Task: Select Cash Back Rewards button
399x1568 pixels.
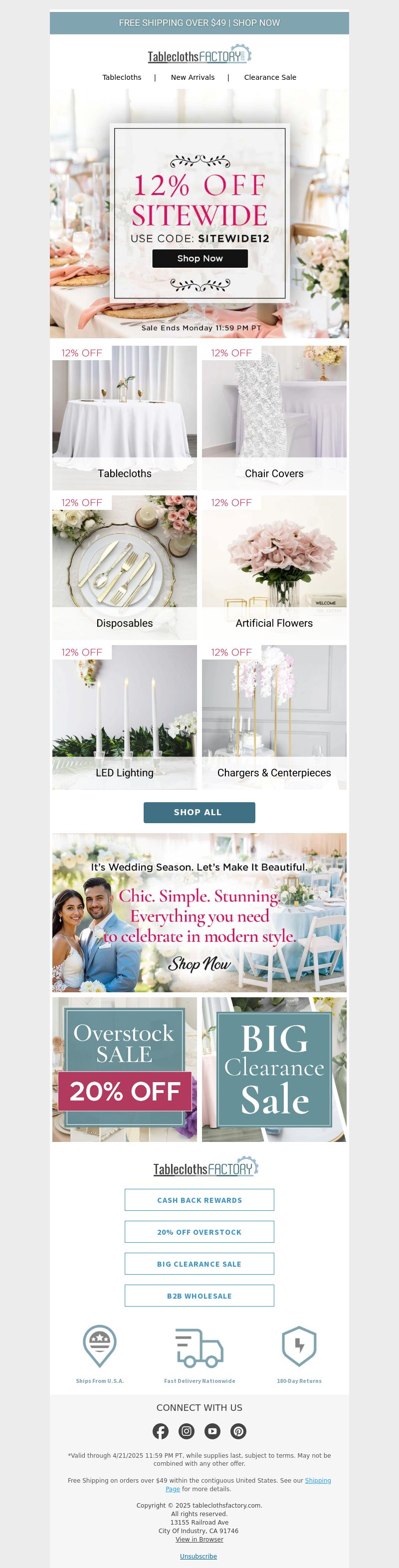Action: [199, 1200]
